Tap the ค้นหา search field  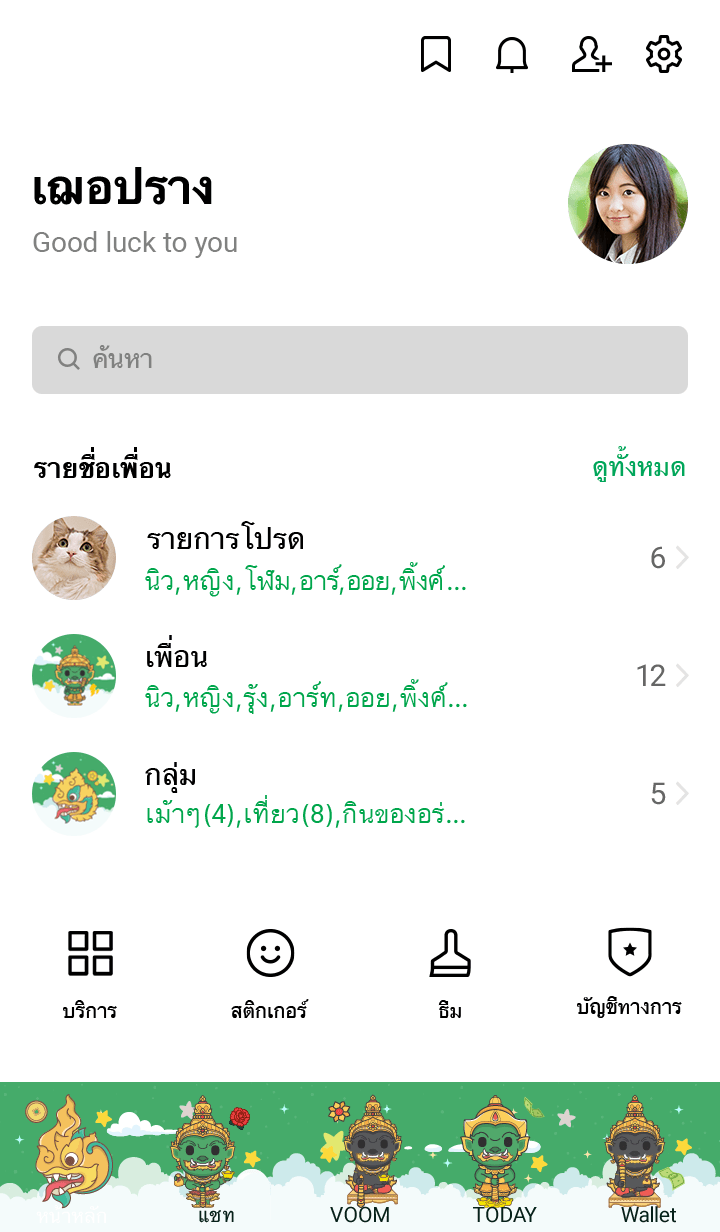[x=360, y=360]
